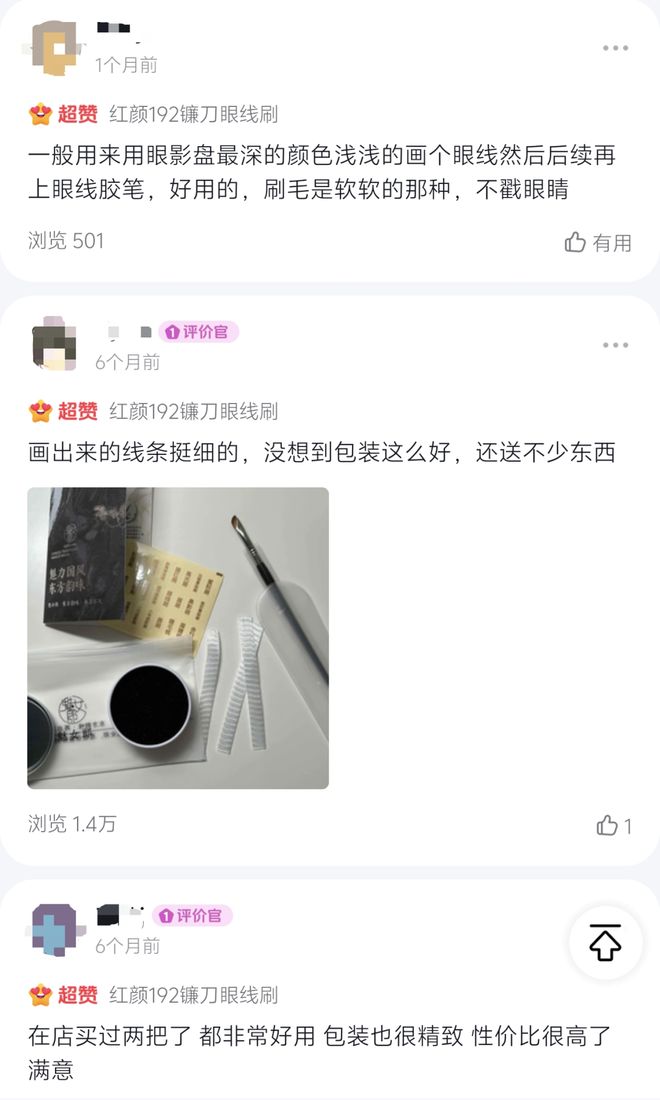Open the 评价官 badge on 在店买过两把了 review
The width and height of the screenshot is (660, 1100).
pos(192,915)
